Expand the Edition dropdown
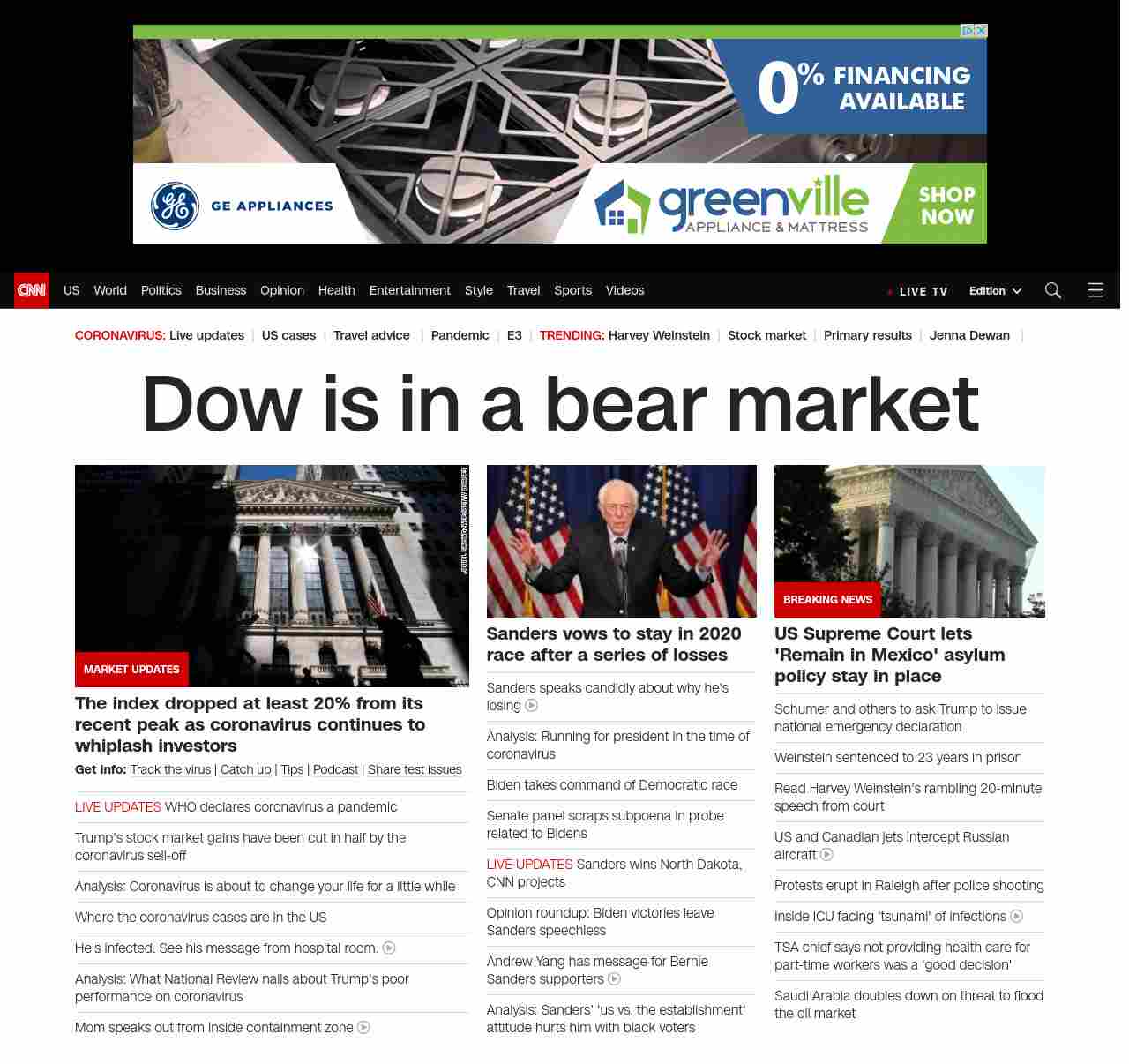Viewport: 1129px width, 1064px height. tap(995, 291)
